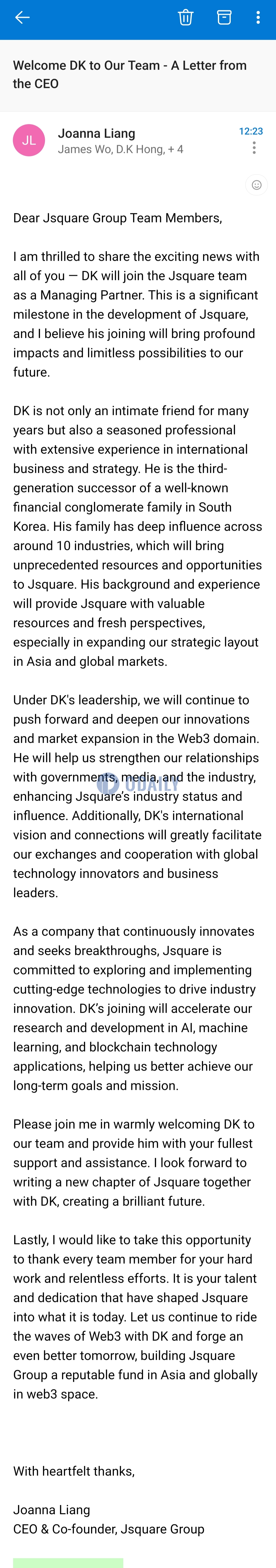Add an emoji reaction to the email
The image size is (276, 1568).
click(256, 185)
